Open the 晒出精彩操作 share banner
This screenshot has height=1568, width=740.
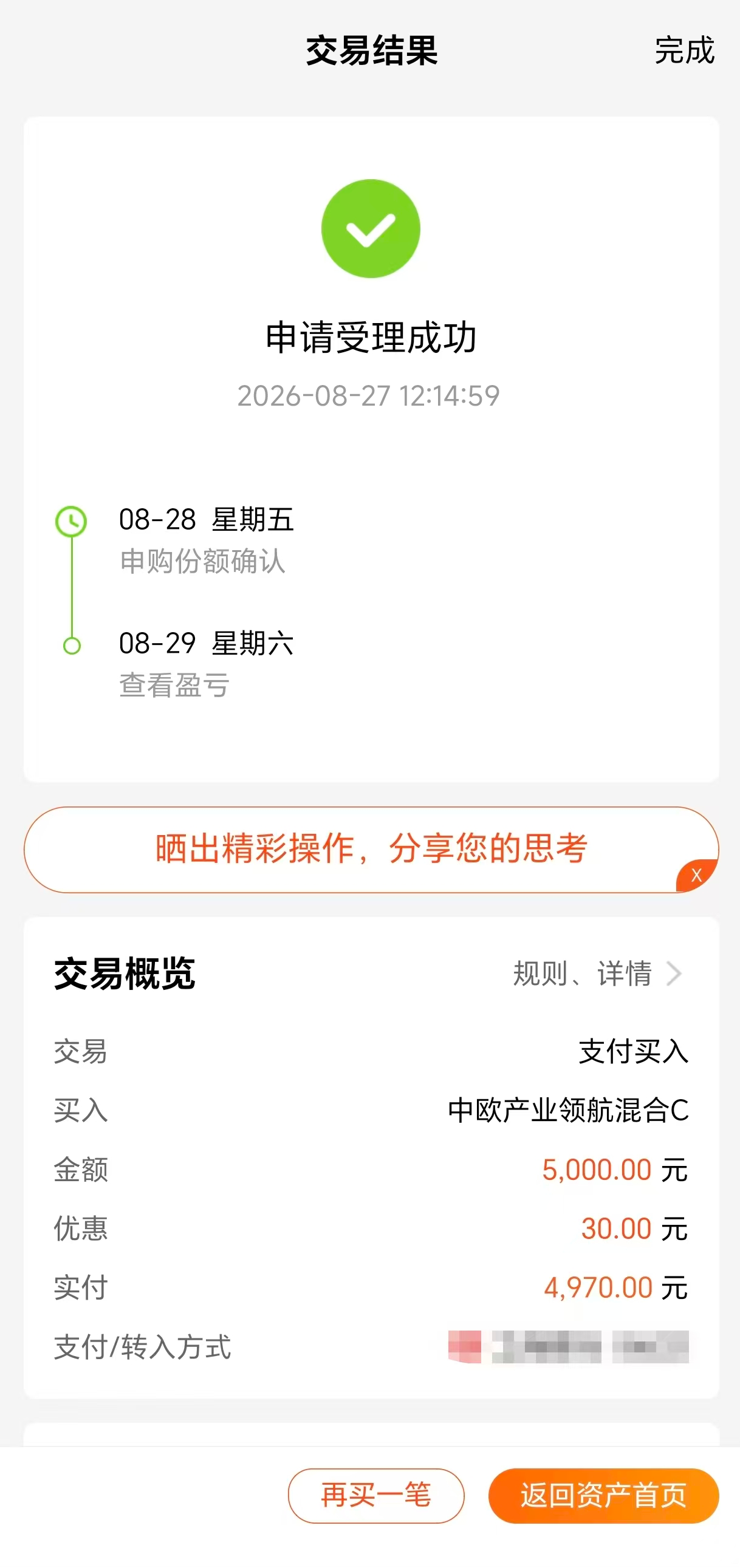[x=371, y=849]
